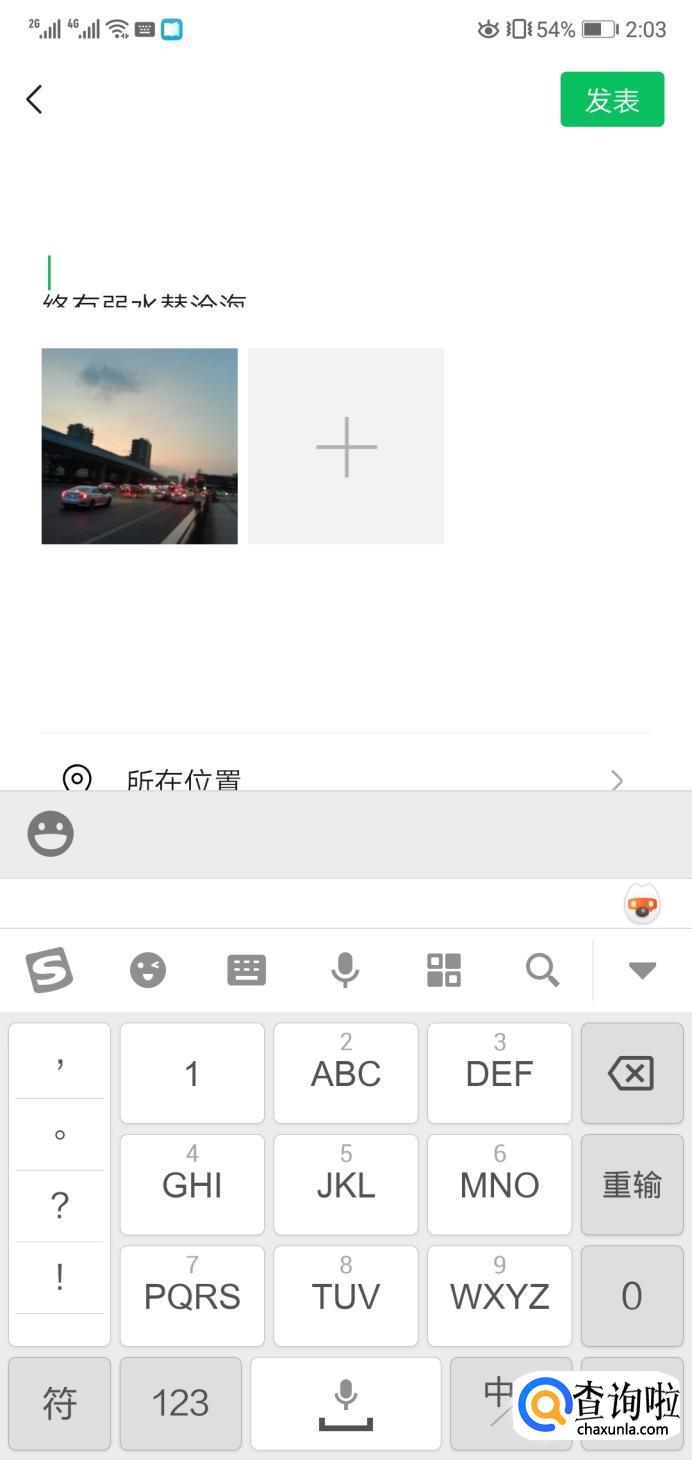Open the keyboard's four-square tools grid
Viewport: 692px width, 1460px height.
[444, 969]
